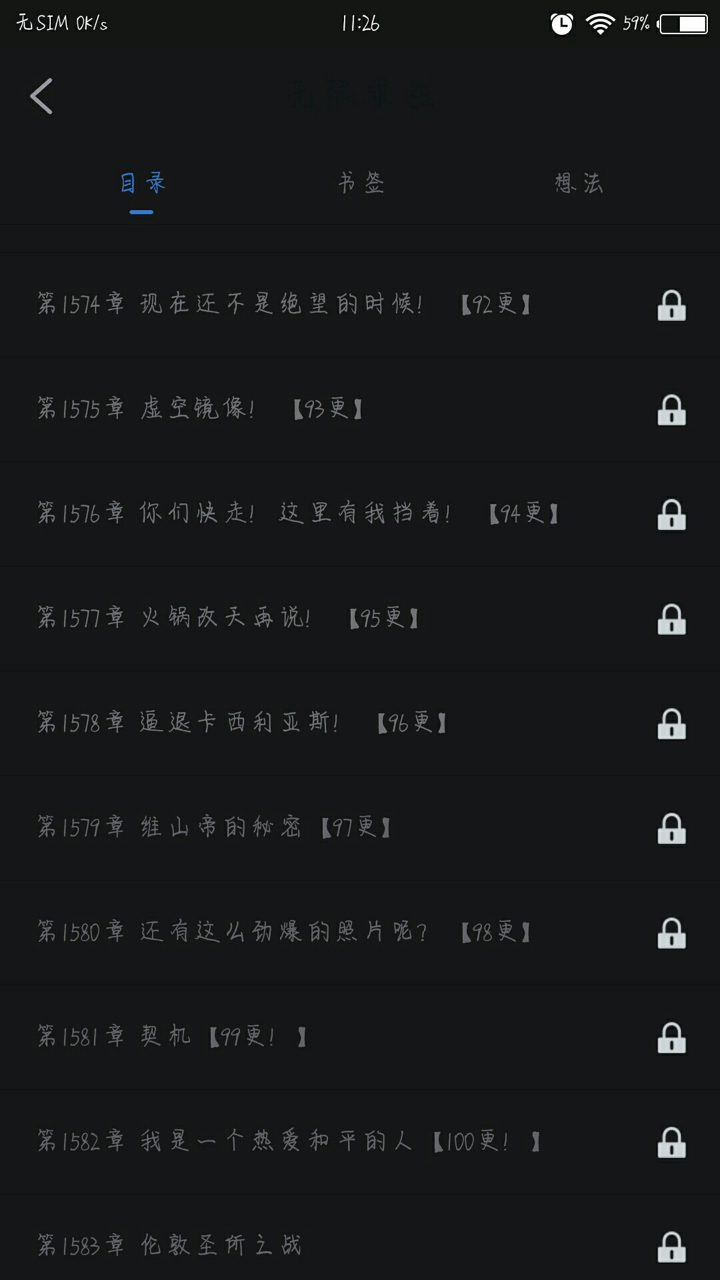
Task: Open chapter 第1582章 我是一个热爱和平的人
Action: tap(290, 1141)
